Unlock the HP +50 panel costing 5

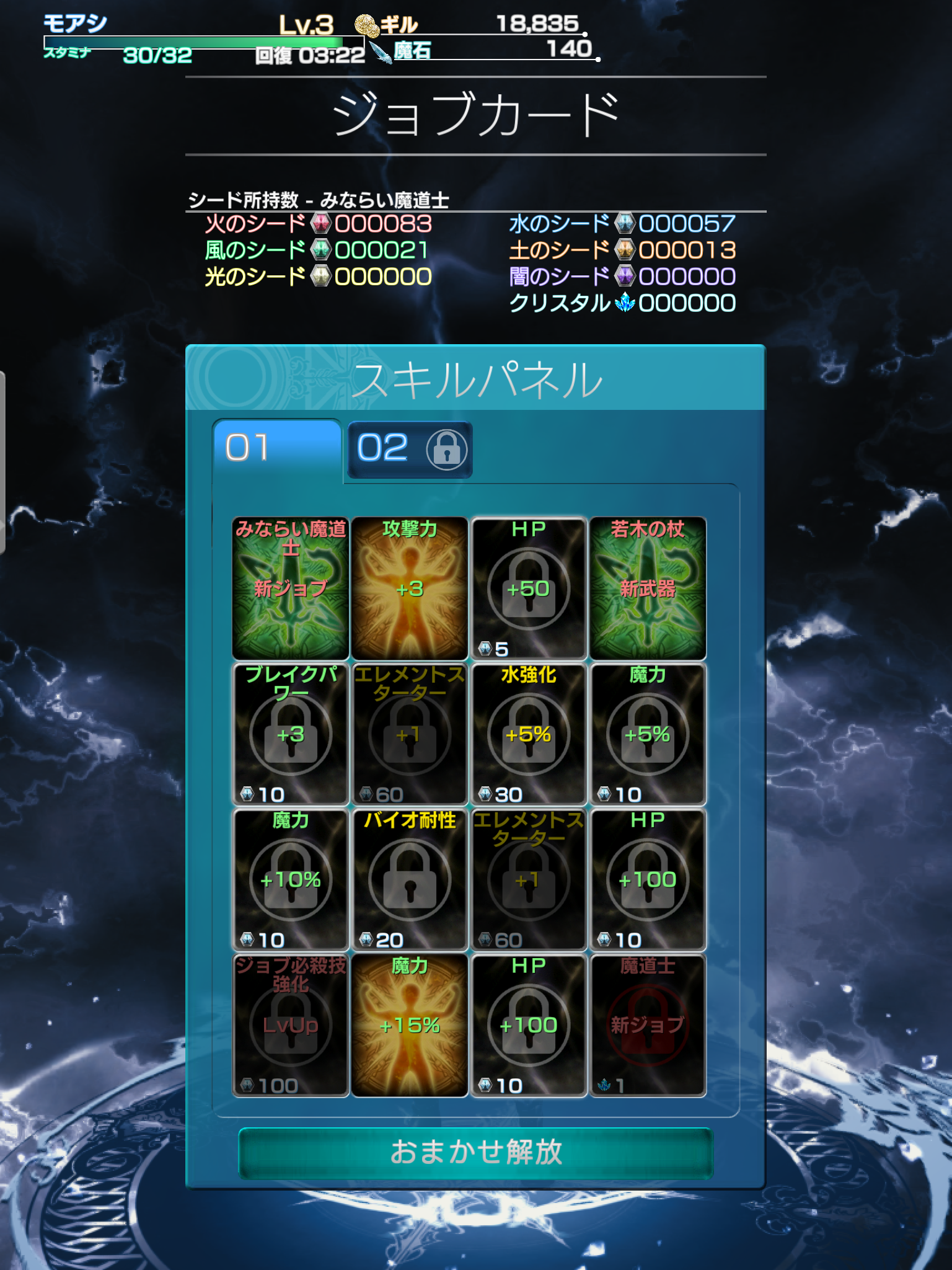(528, 588)
